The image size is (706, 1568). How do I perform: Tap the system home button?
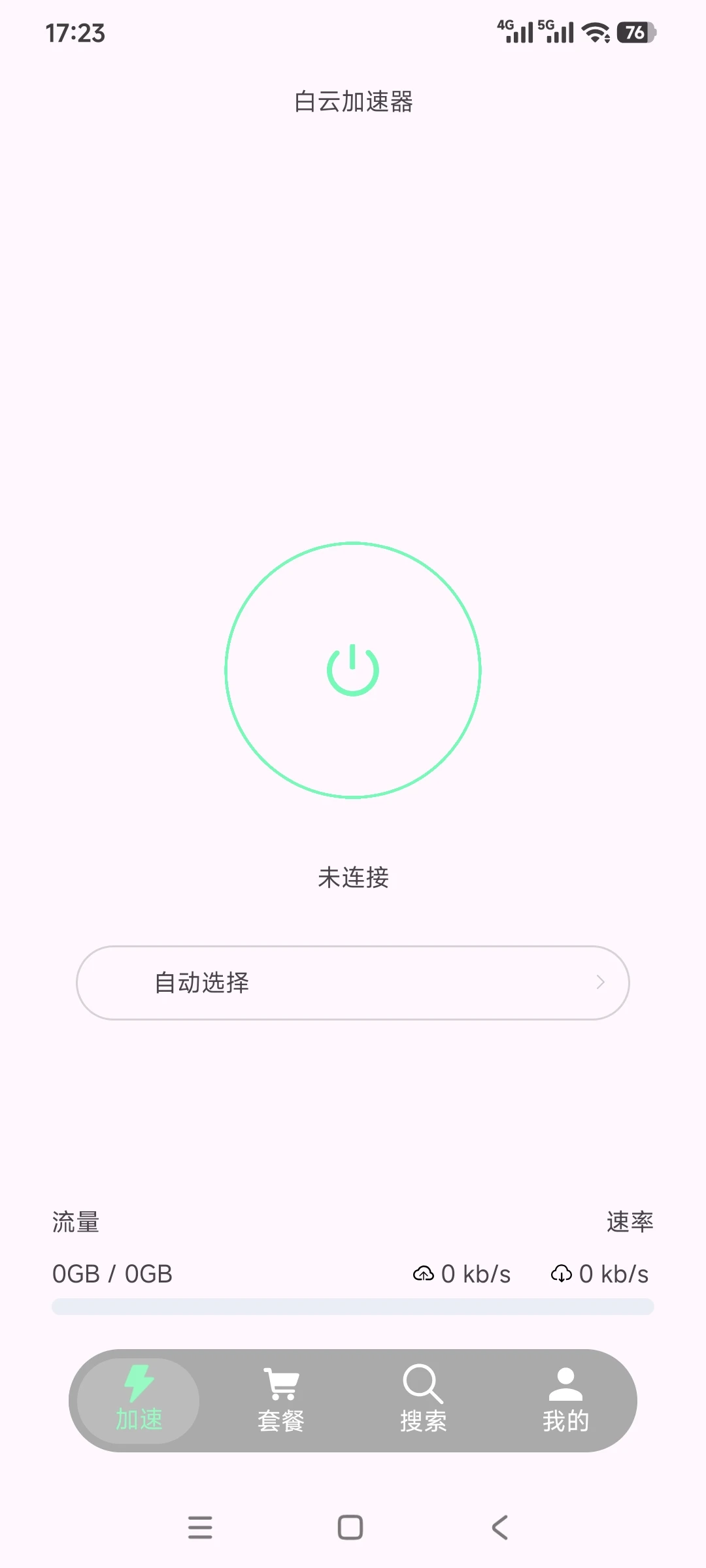pyautogui.click(x=350, y=1527)
